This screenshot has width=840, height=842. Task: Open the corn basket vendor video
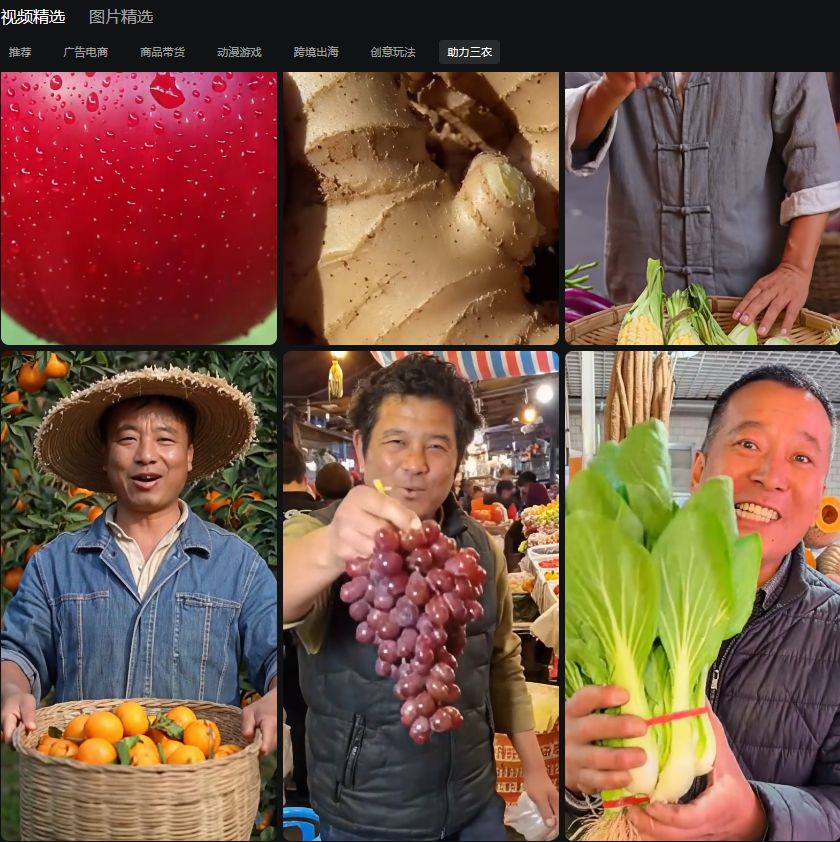702,208
